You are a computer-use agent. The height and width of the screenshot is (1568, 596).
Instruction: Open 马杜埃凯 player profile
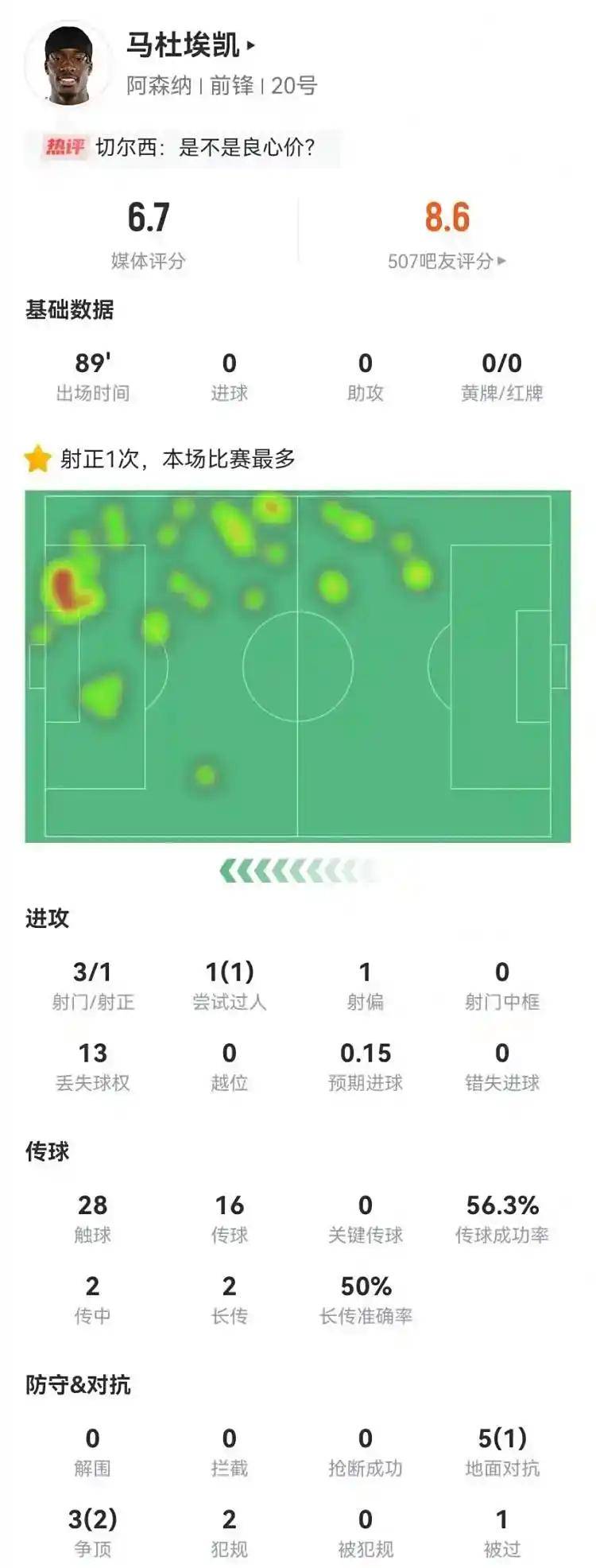click(191, 45)
